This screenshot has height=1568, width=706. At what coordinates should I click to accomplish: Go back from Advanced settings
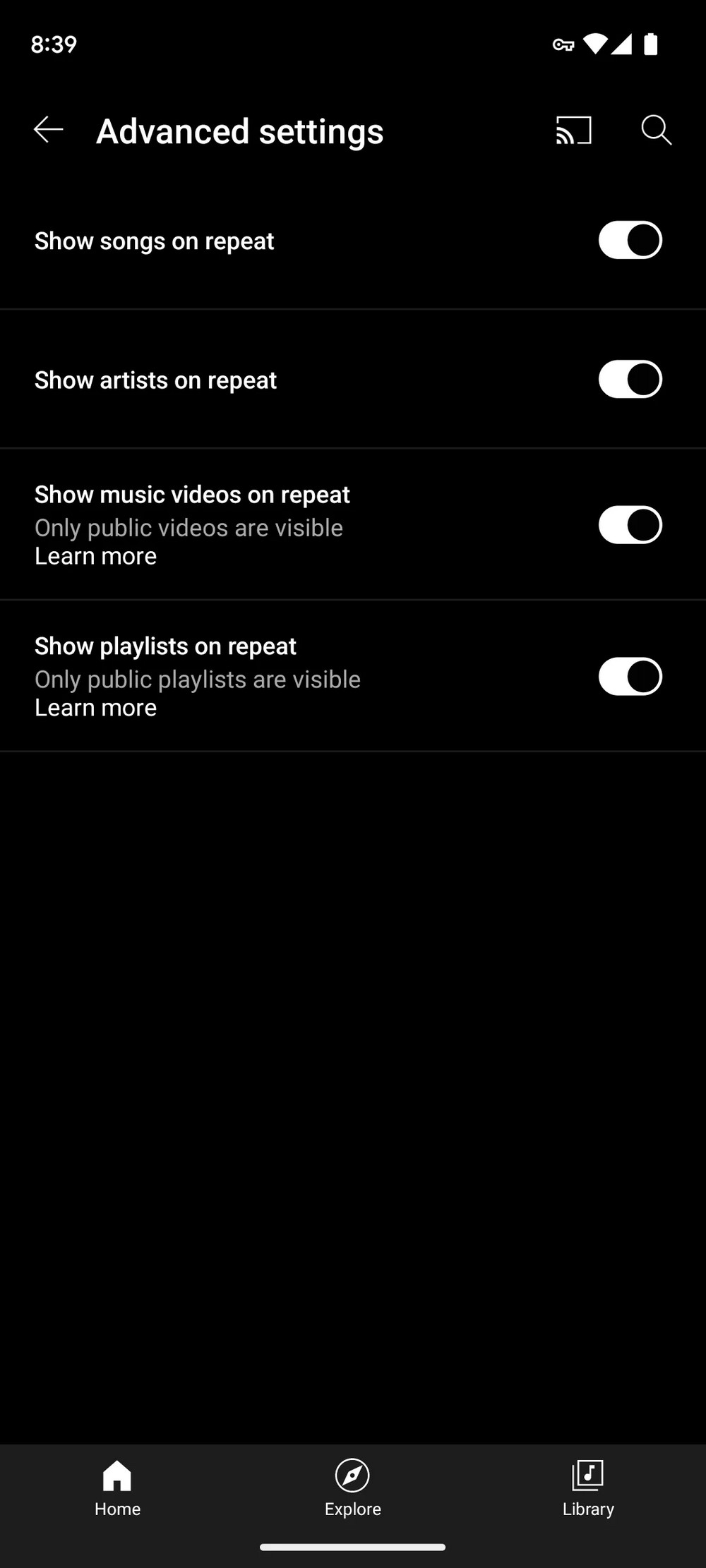click(49, 130)
